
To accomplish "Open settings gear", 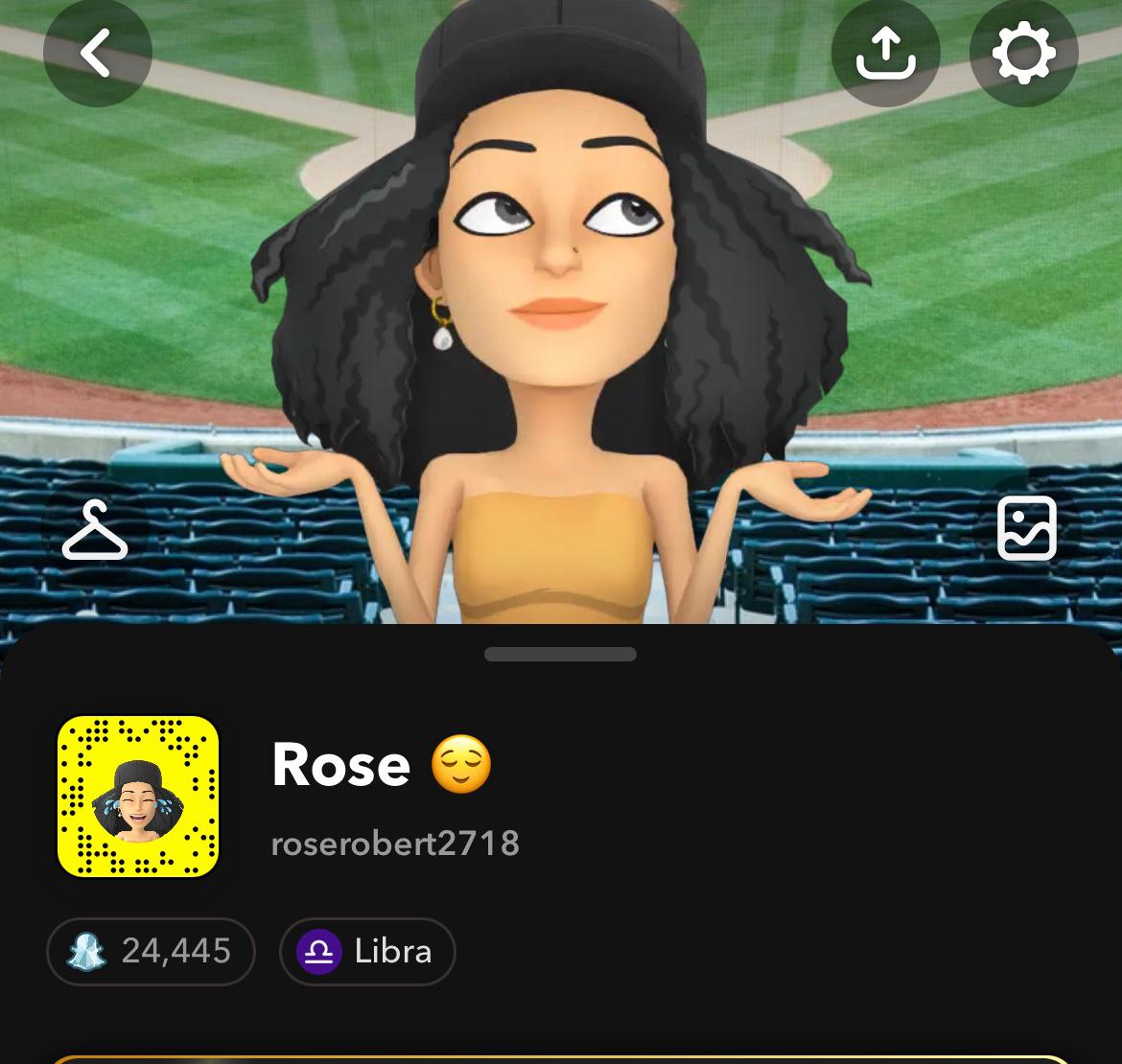I will [x=1023, y=52].
